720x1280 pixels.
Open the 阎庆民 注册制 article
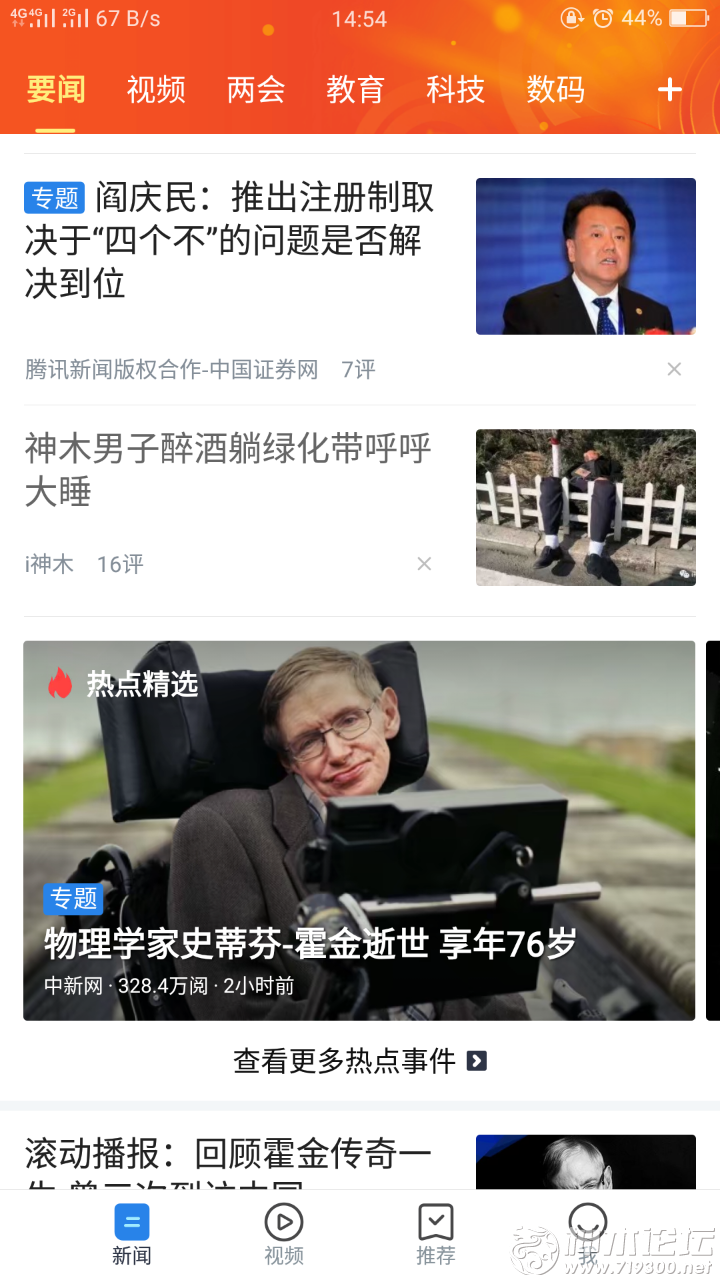[x=230, y=241]
